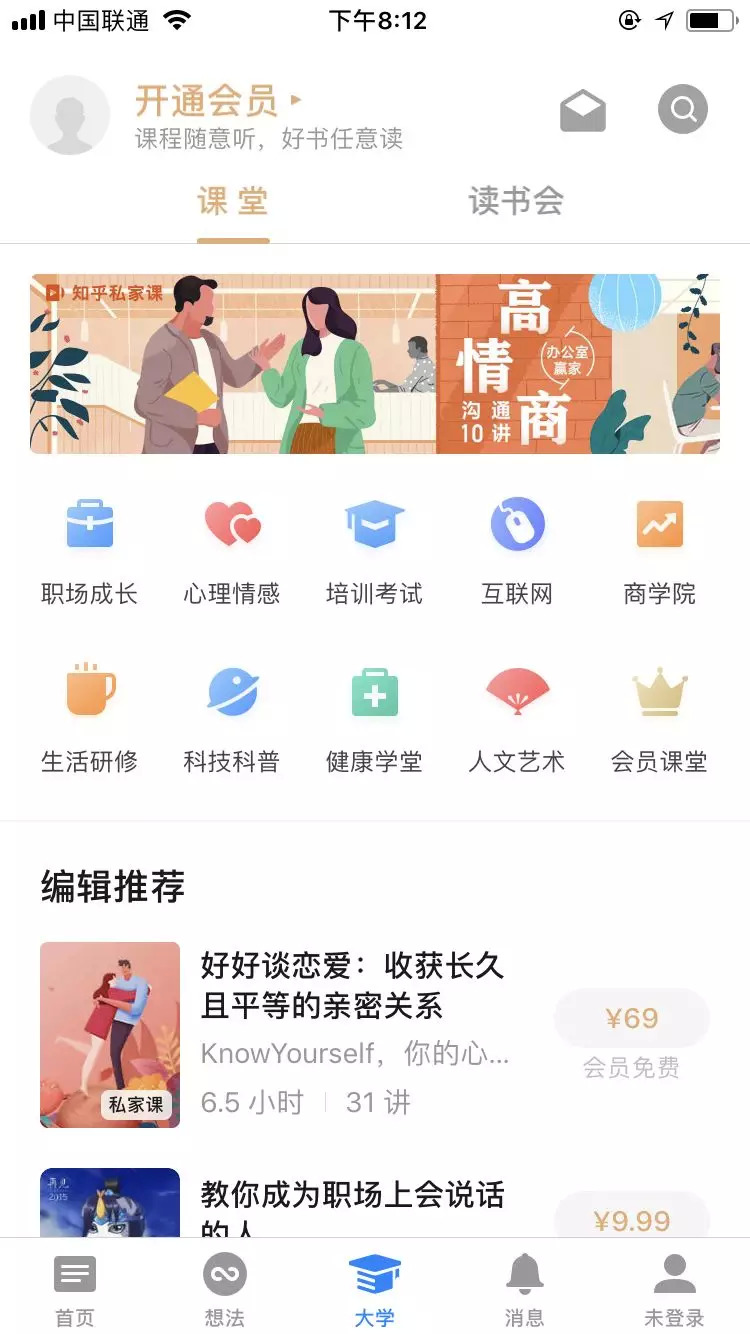The height and width of the screenshot is (1334, 750).
Task: Open the 科技科普 category
Action: pos(232,717)
